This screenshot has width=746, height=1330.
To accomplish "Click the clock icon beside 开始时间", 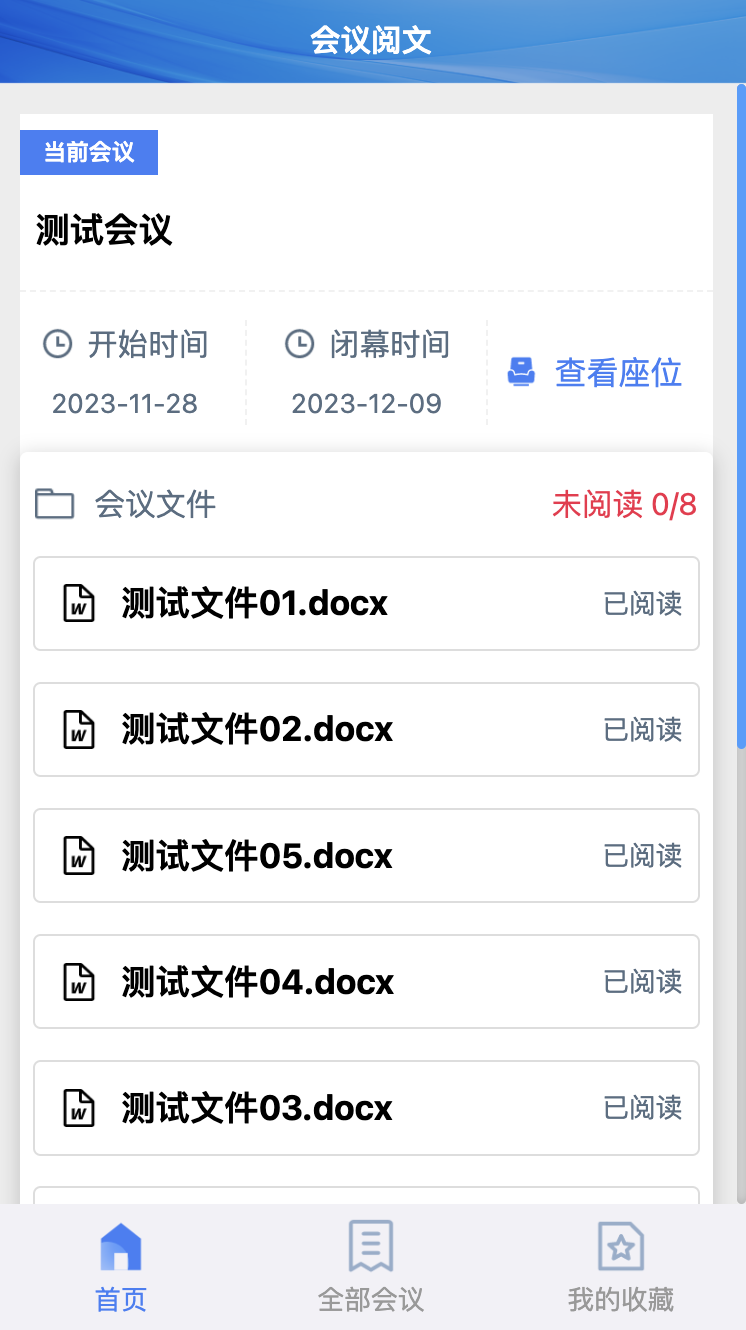I will pyautogui.click(x=58, y=344).
